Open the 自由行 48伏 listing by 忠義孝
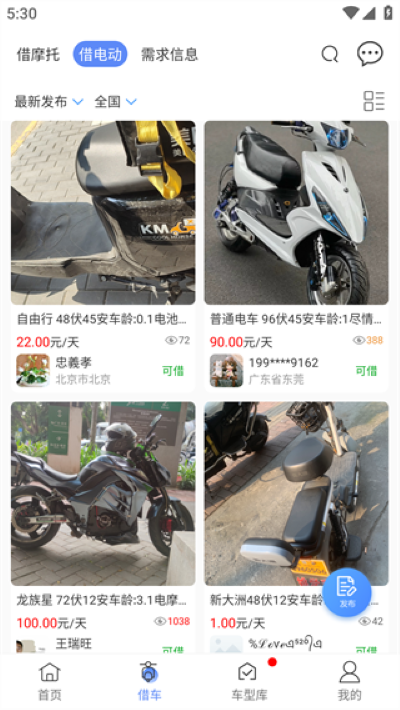Viewport: 400px width, 710px height. click(103, 256)
